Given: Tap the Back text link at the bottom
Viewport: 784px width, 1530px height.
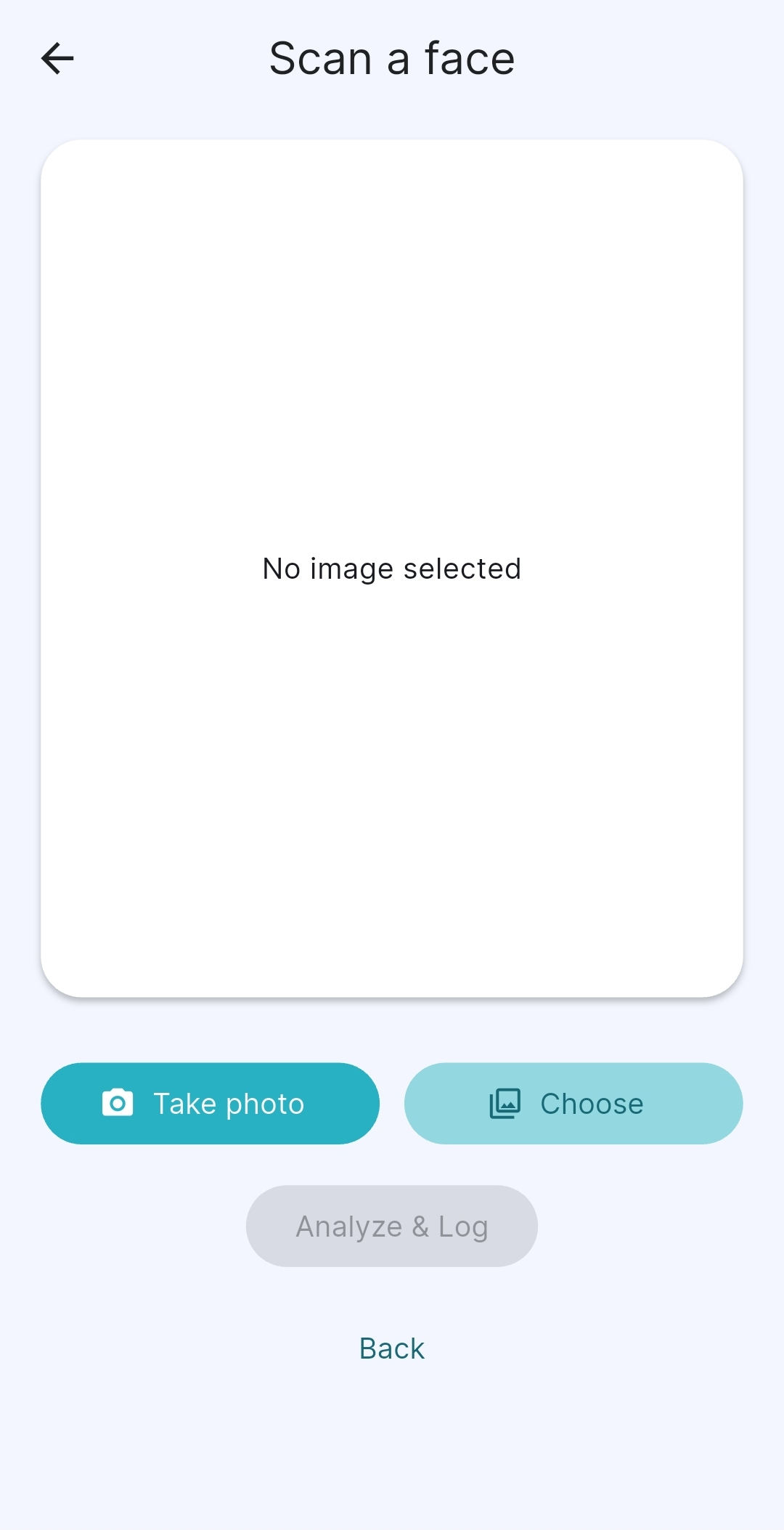Looking at the screenshot, I should pyautogui.click(x=391, y=1348).
